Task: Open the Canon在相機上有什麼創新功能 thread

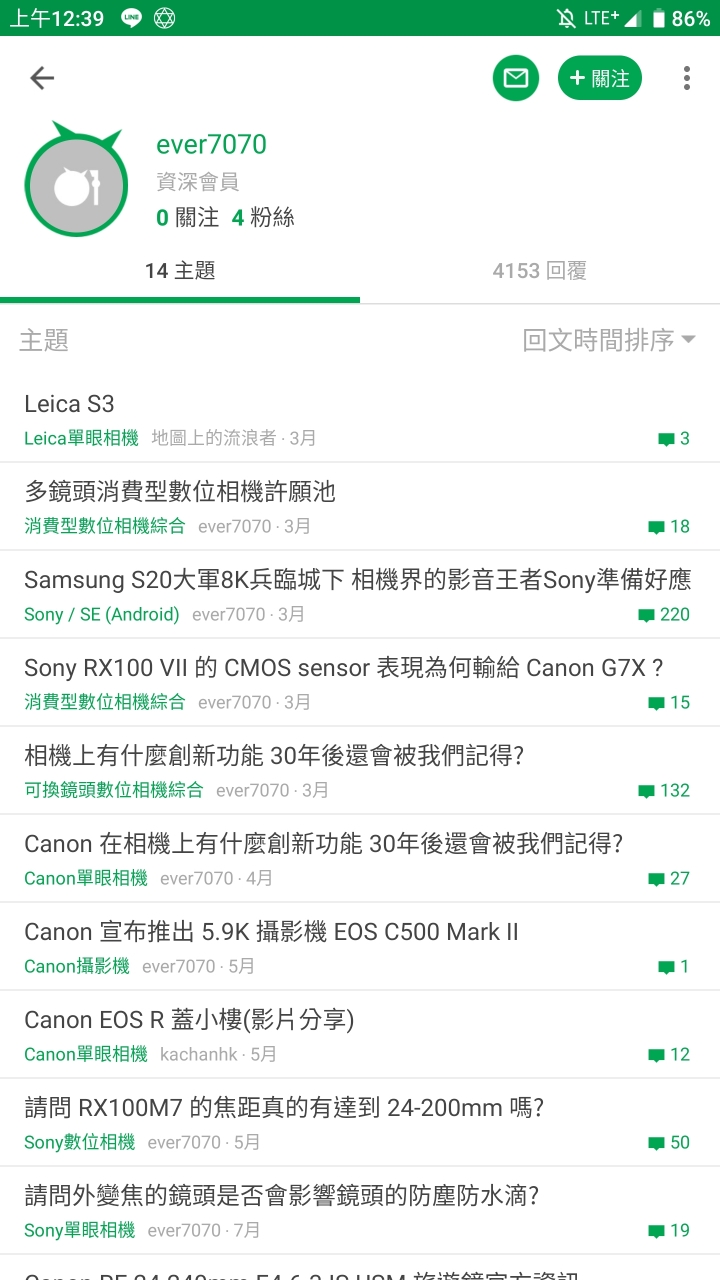Action: coord(360,859)
